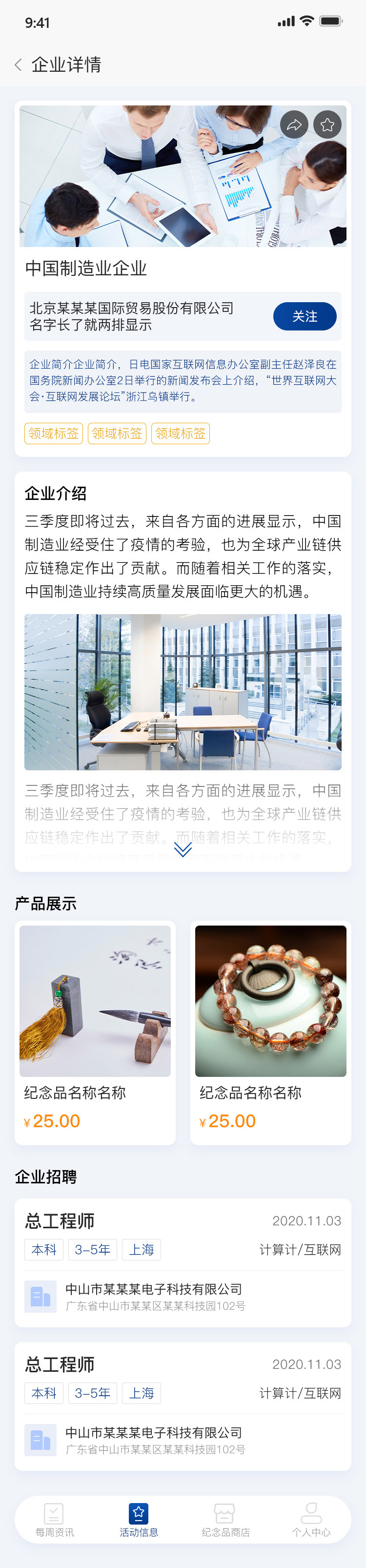Viewport: 366px width, 1568px height.
Task: Go back from 企业详情 page
Action: coord(18,64)
